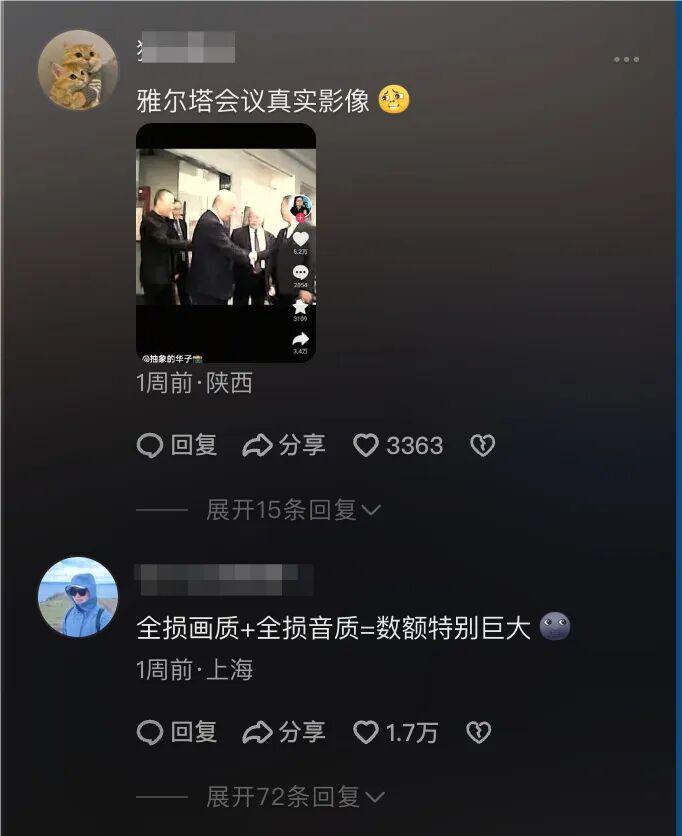
Task: Reply to the 全损画质 comment
Action: coord(178,733)
